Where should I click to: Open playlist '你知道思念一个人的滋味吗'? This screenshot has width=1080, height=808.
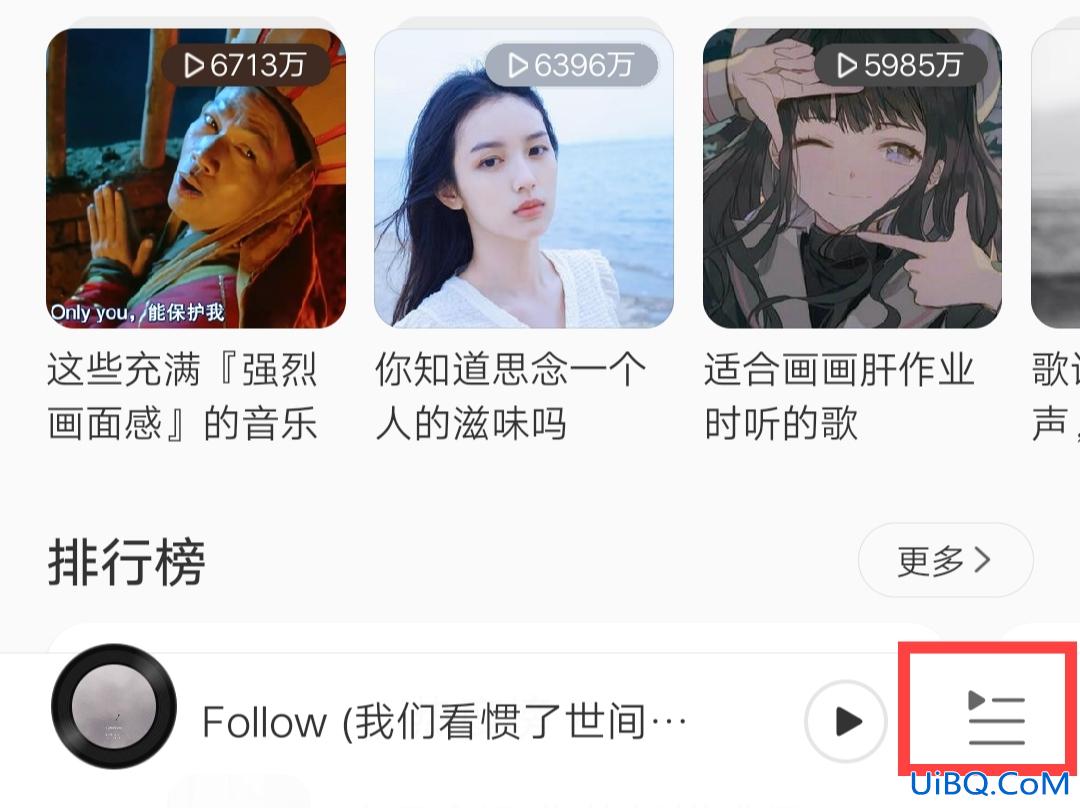523,178
